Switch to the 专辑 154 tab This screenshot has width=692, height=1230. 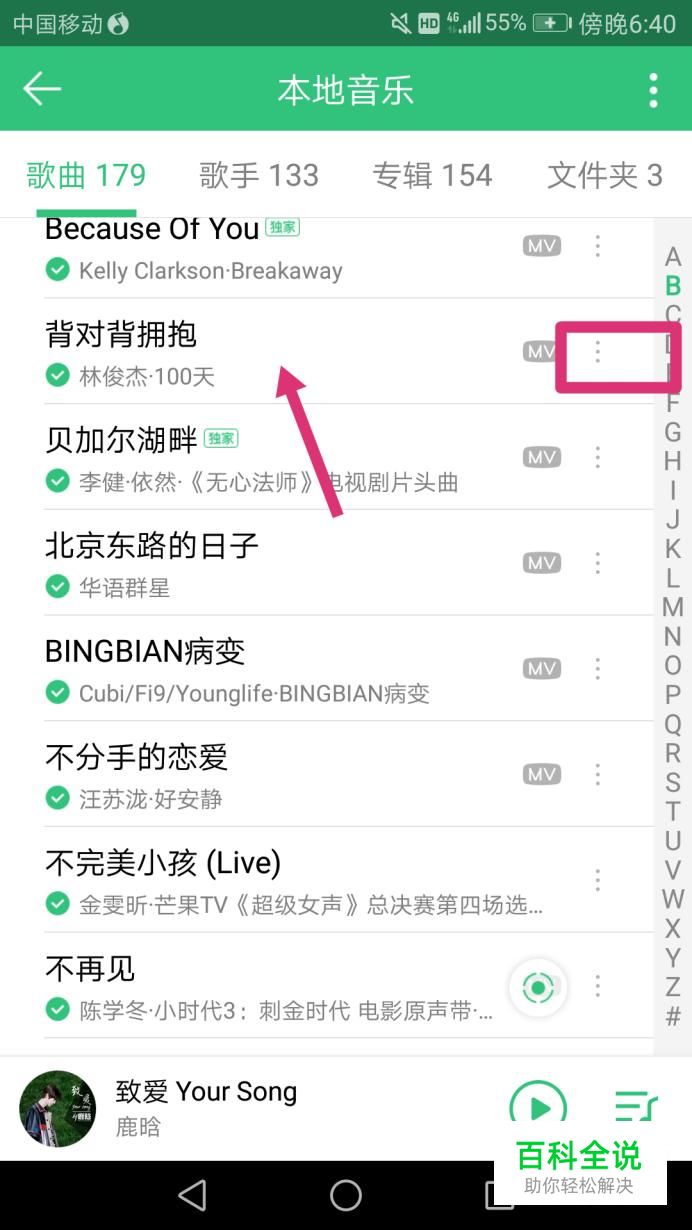(432, 176)
